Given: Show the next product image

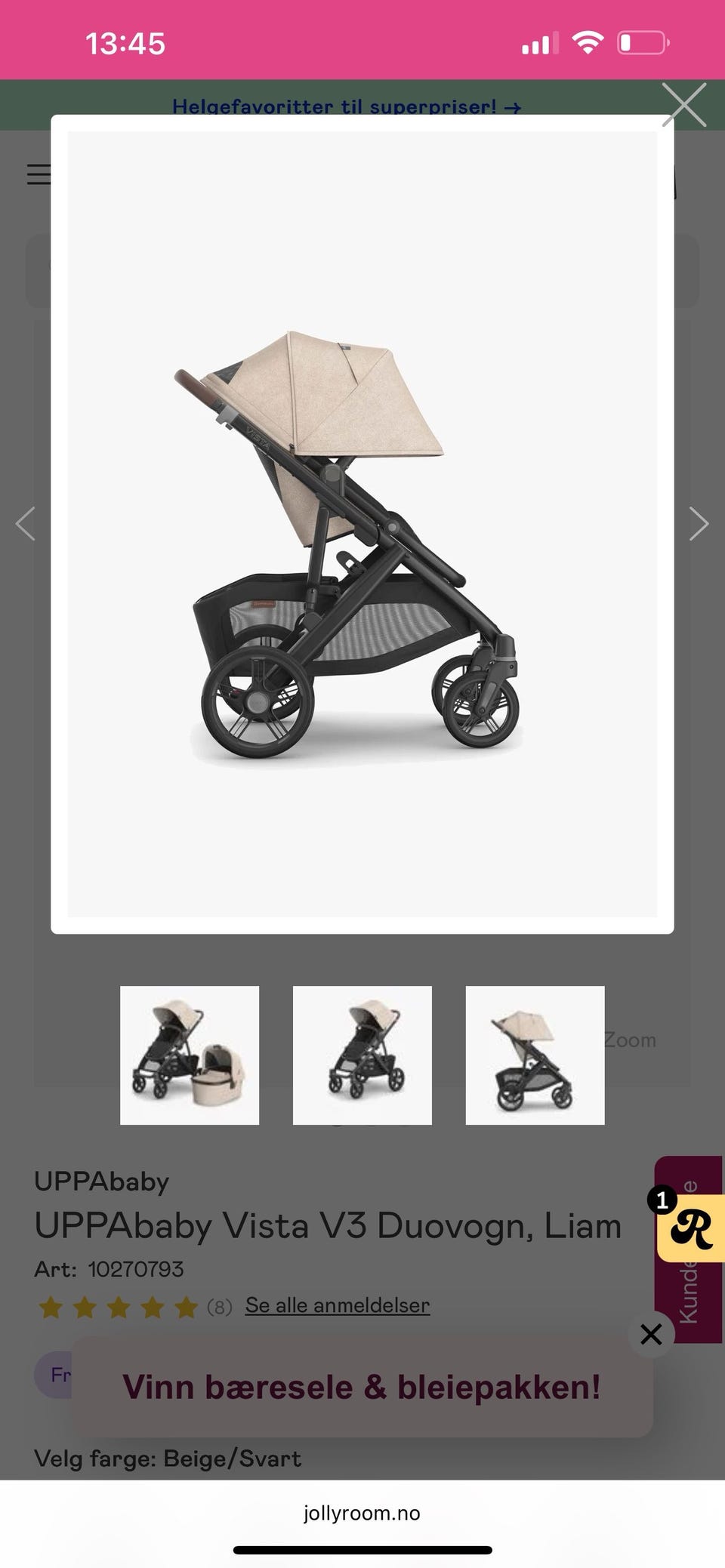Looking at the screenshot, I should click(x=699, y=524).
